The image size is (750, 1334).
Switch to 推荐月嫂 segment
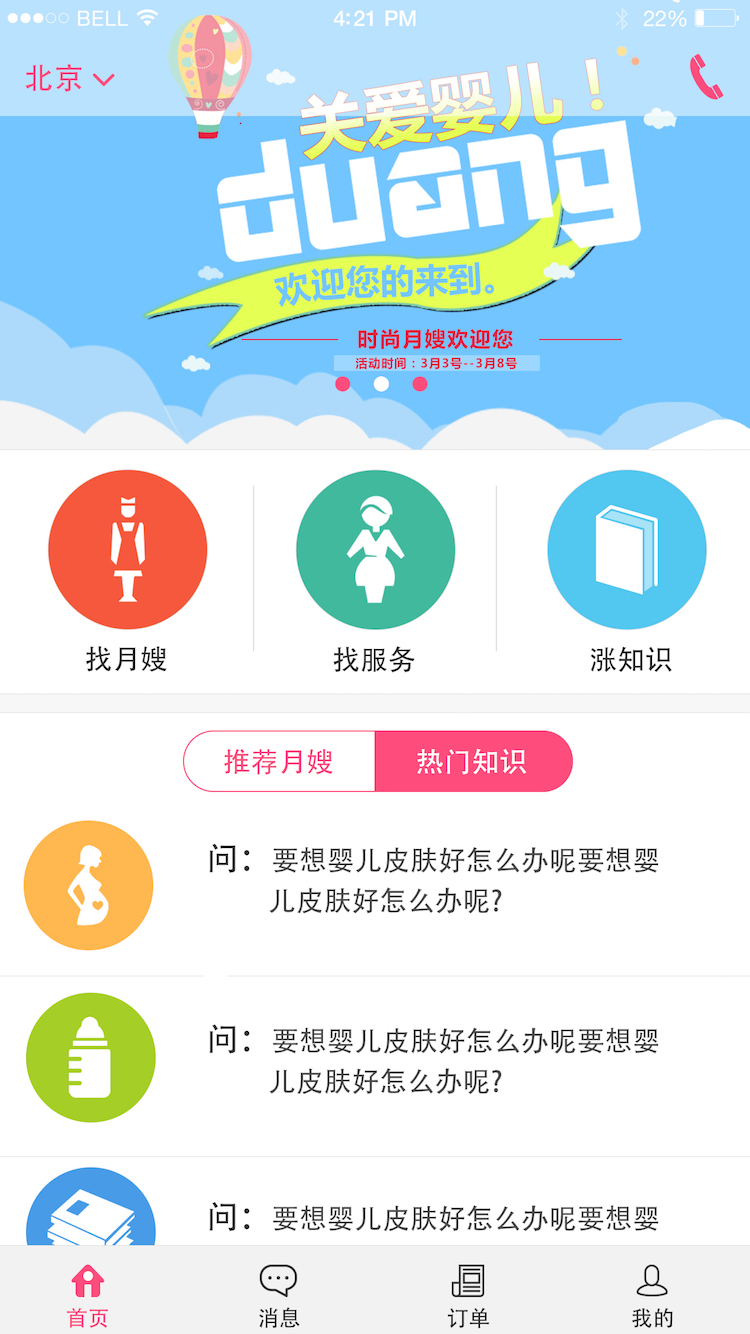point(279,762)
